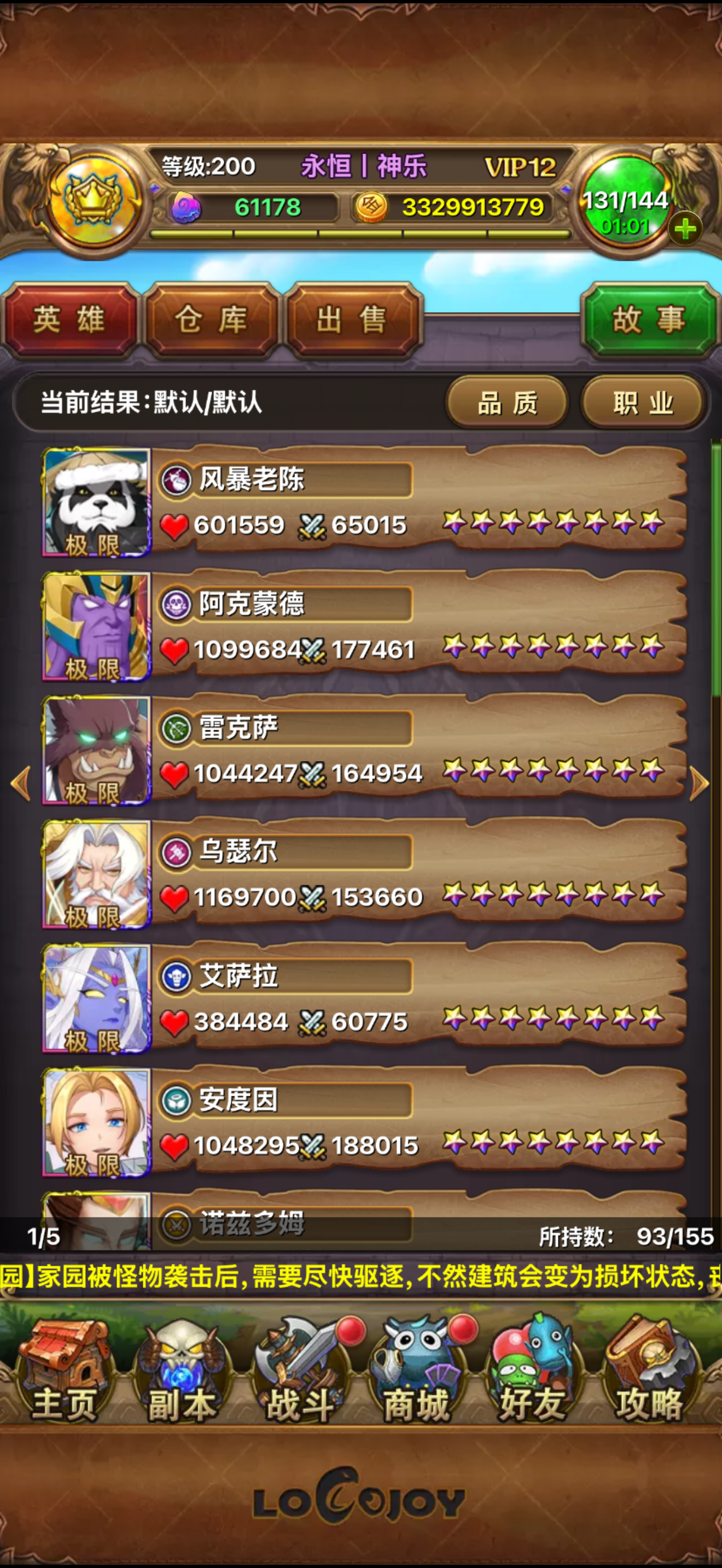722x1568 pixels.
Task: Open the 出售 tab
Action: tap(353, 320)
